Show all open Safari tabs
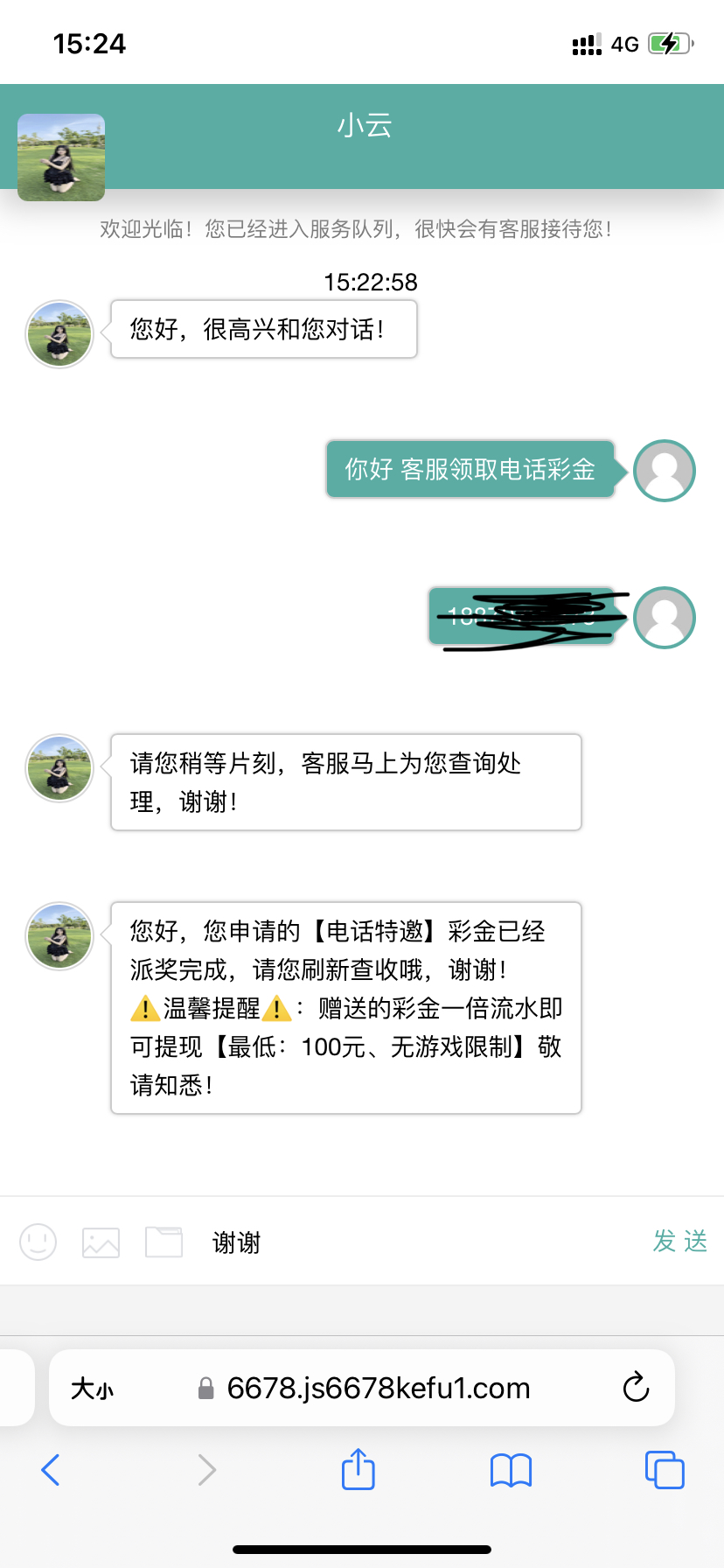Screen dimensions: 724x1568 pos(664,1470)
